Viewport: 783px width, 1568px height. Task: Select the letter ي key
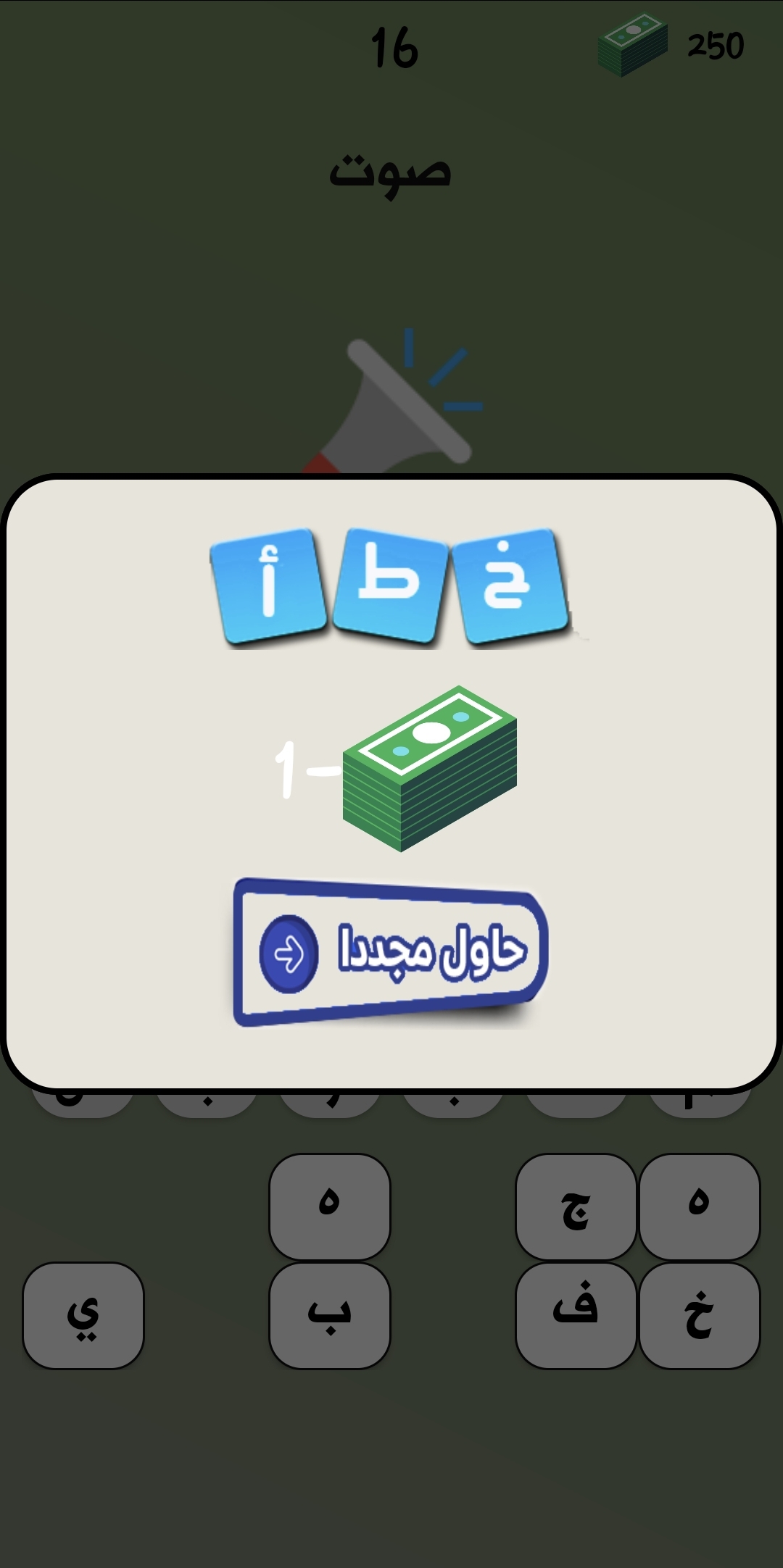(x=83, y=1315)
